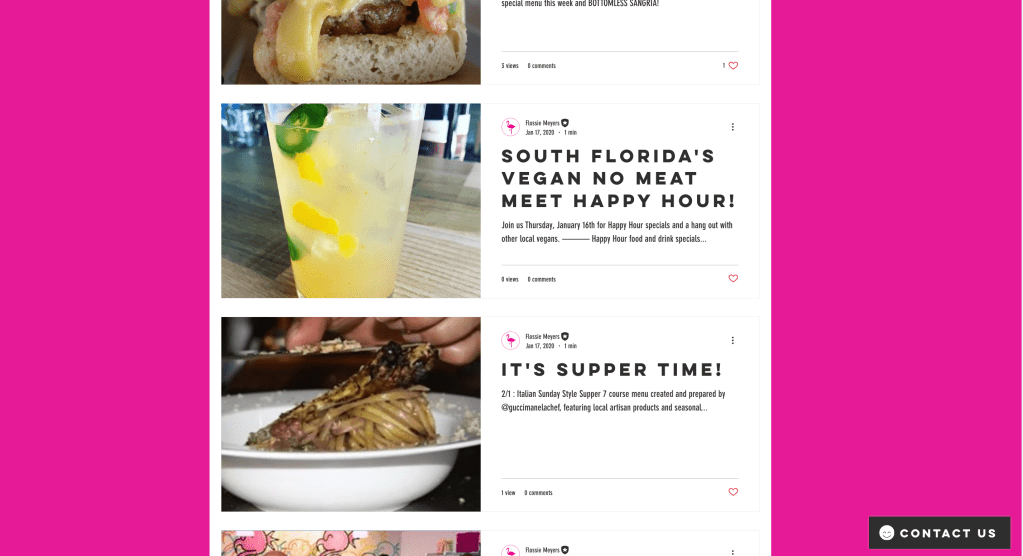The image size is (1023, 556).
Task: Read the It's Supper Time! post
Action: click(x=611, y=370)
